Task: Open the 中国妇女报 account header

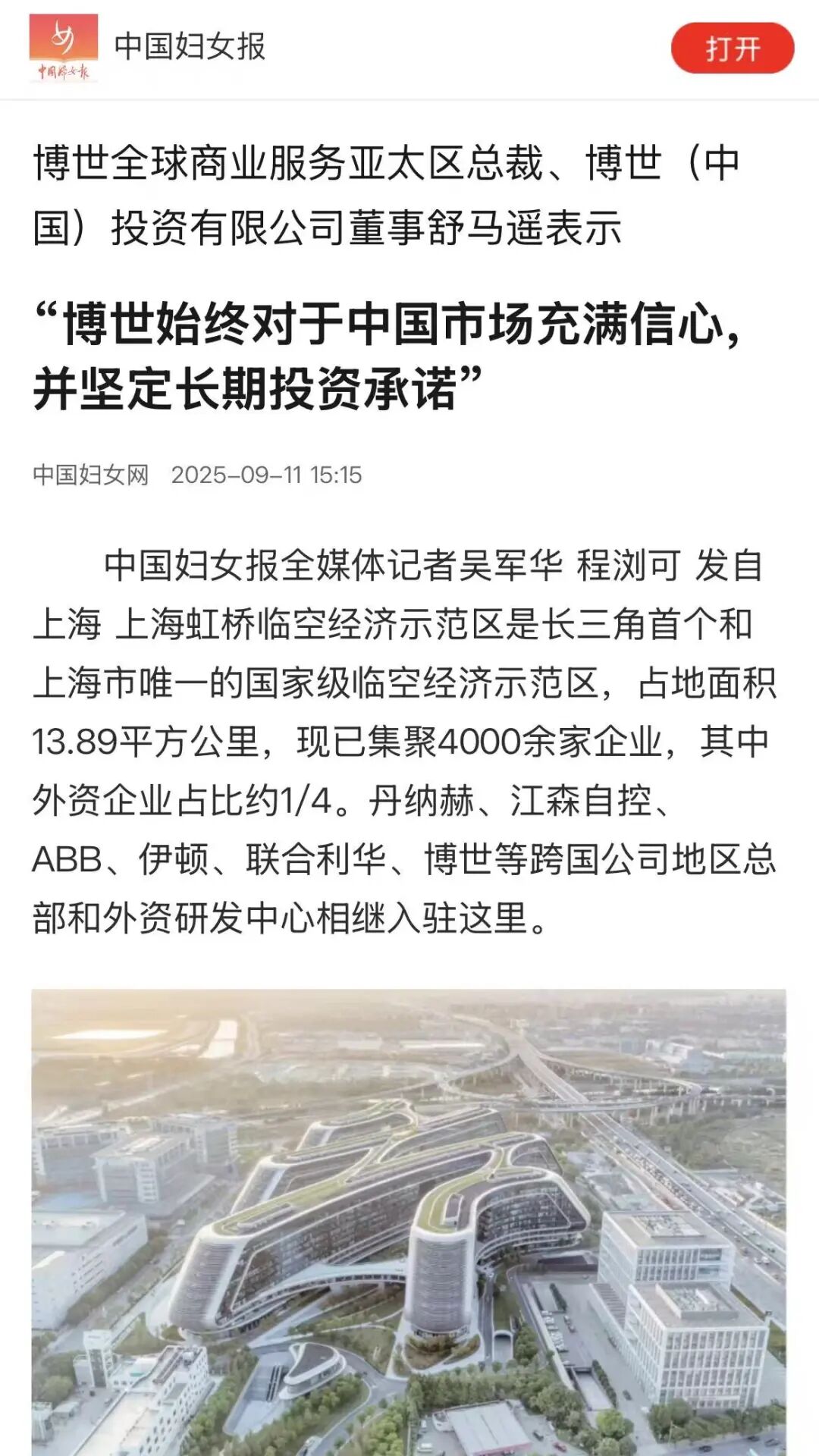Action: point(190,47)
